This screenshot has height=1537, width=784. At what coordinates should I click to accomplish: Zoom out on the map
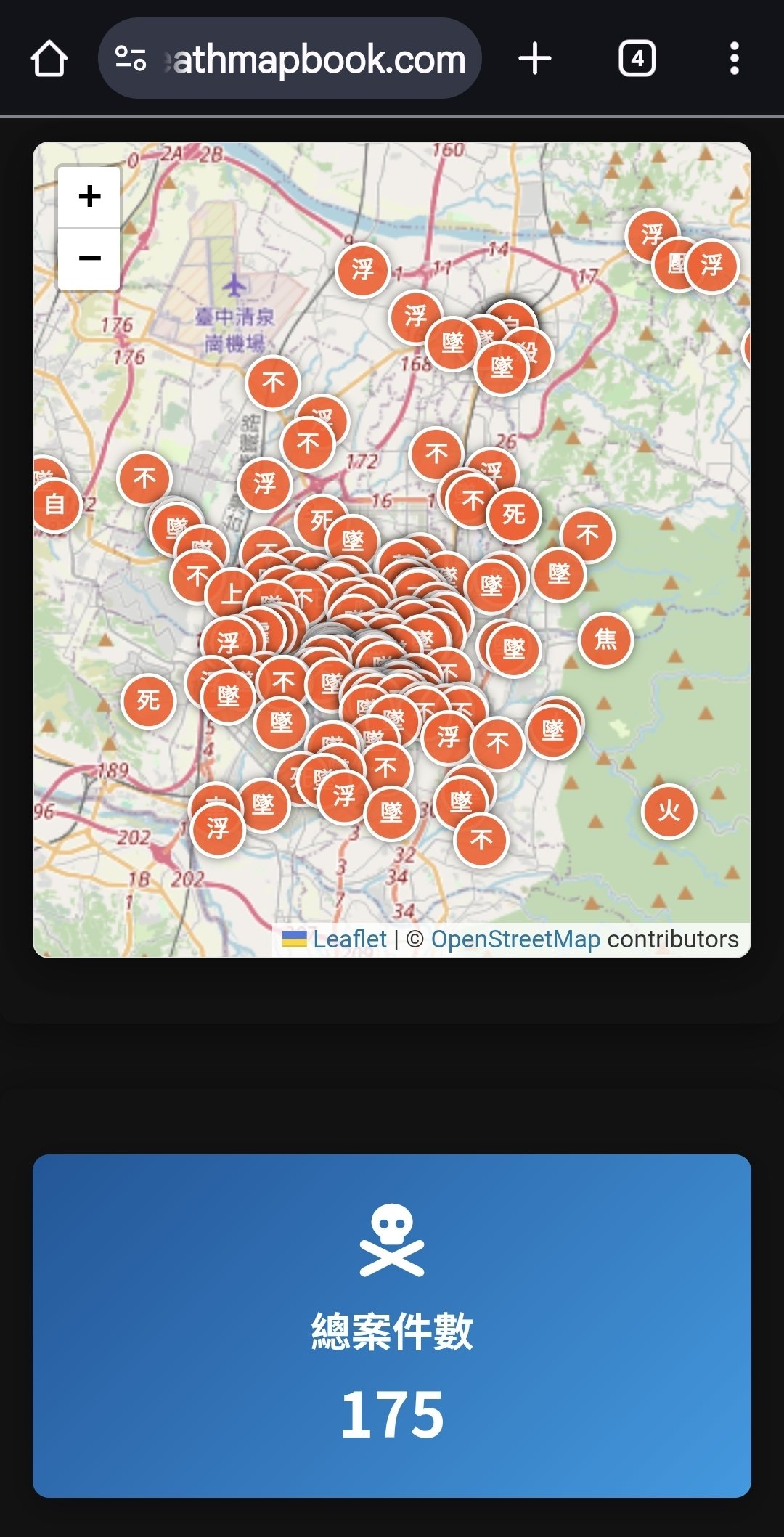pos(89,258)
